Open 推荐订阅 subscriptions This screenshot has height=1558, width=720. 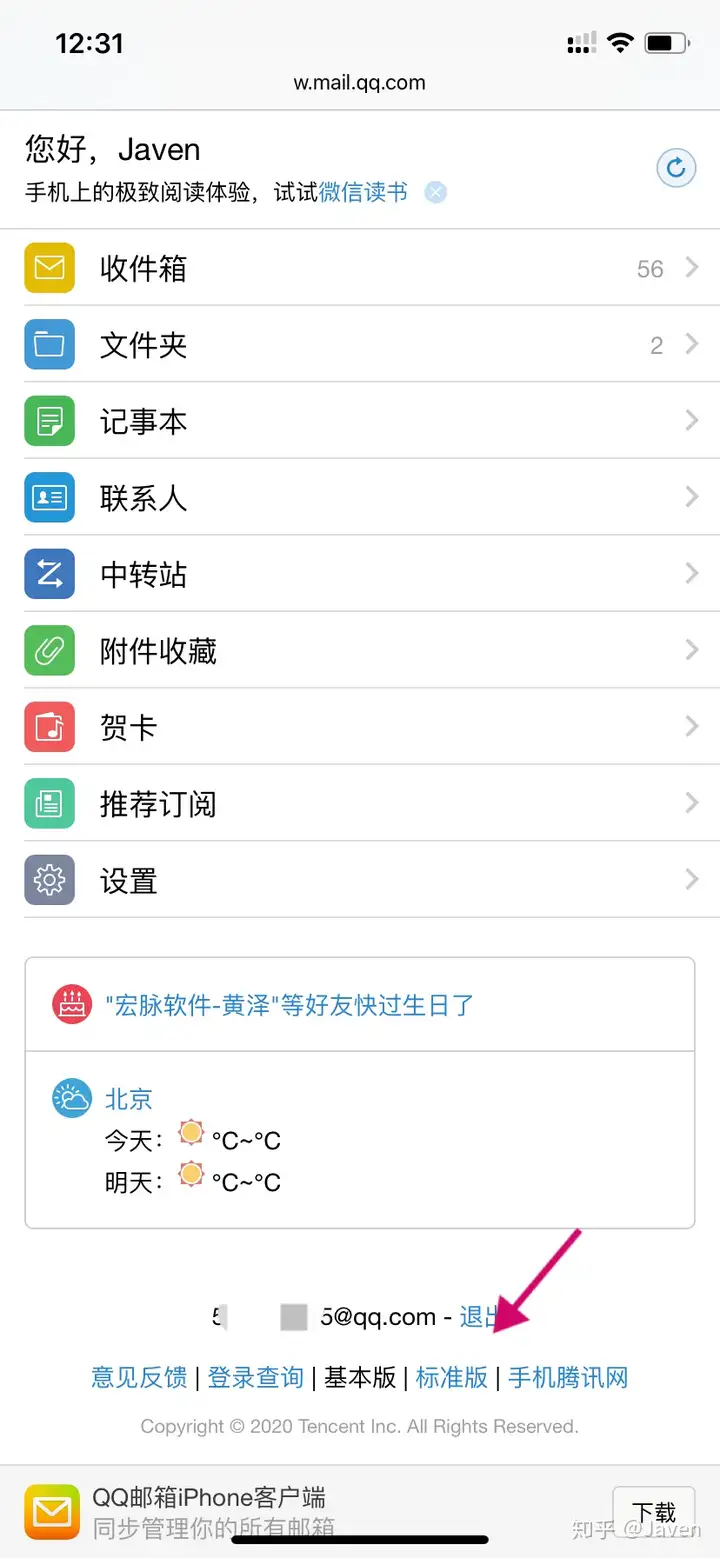(x=360, y=804)
